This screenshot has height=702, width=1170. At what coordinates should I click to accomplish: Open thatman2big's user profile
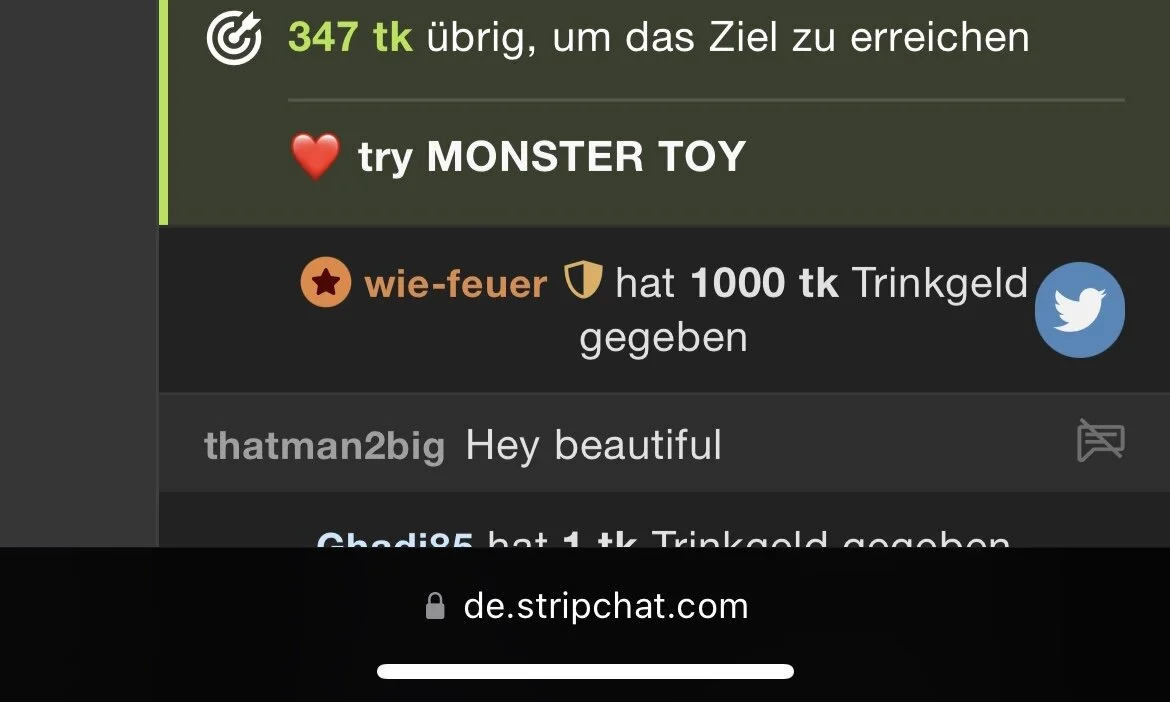pyautogui.click(x=324, y=446)
